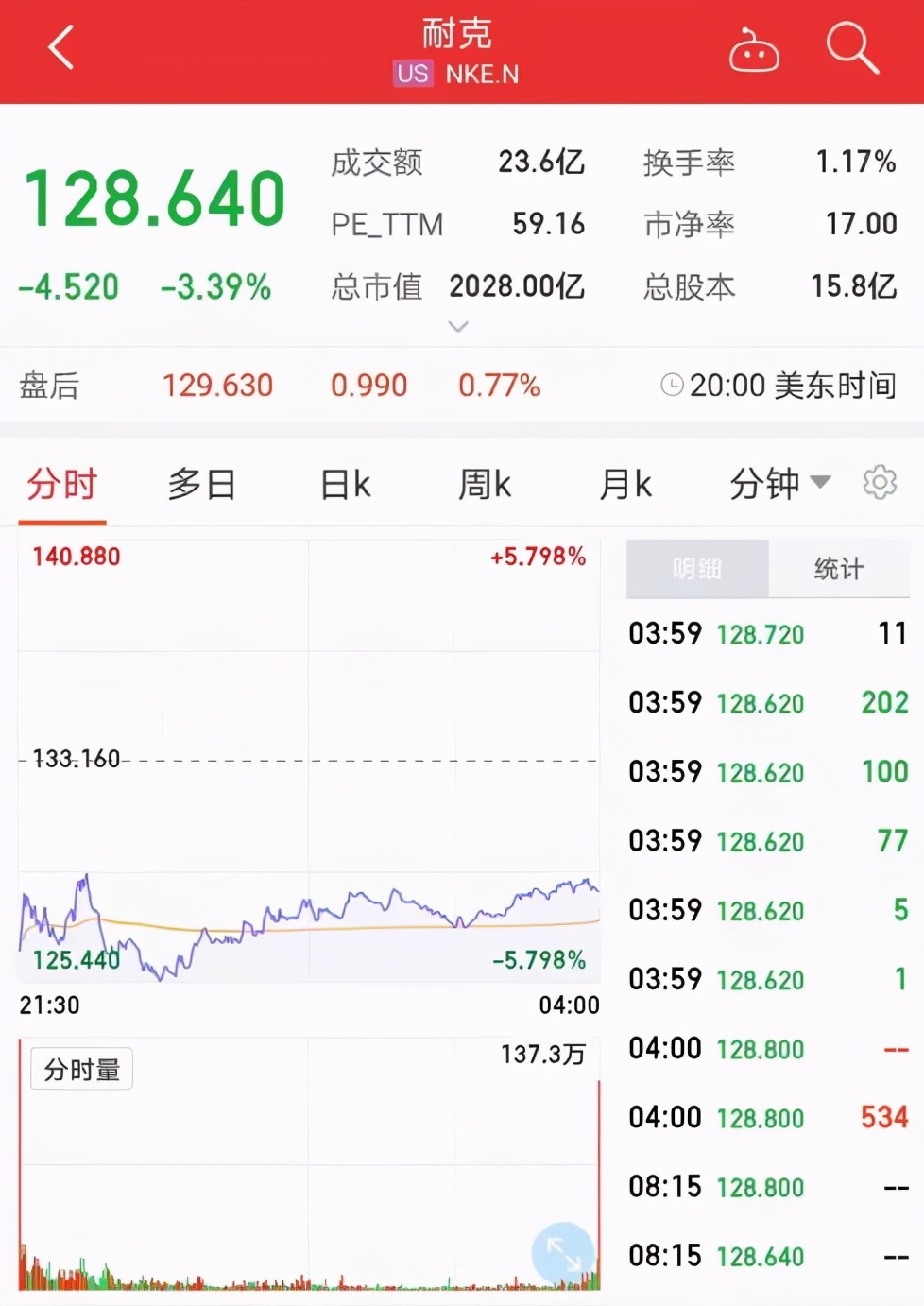924x1306 pixels.
Task: Select the 分时 intraday tab
Action: click(x=62, y=483)
